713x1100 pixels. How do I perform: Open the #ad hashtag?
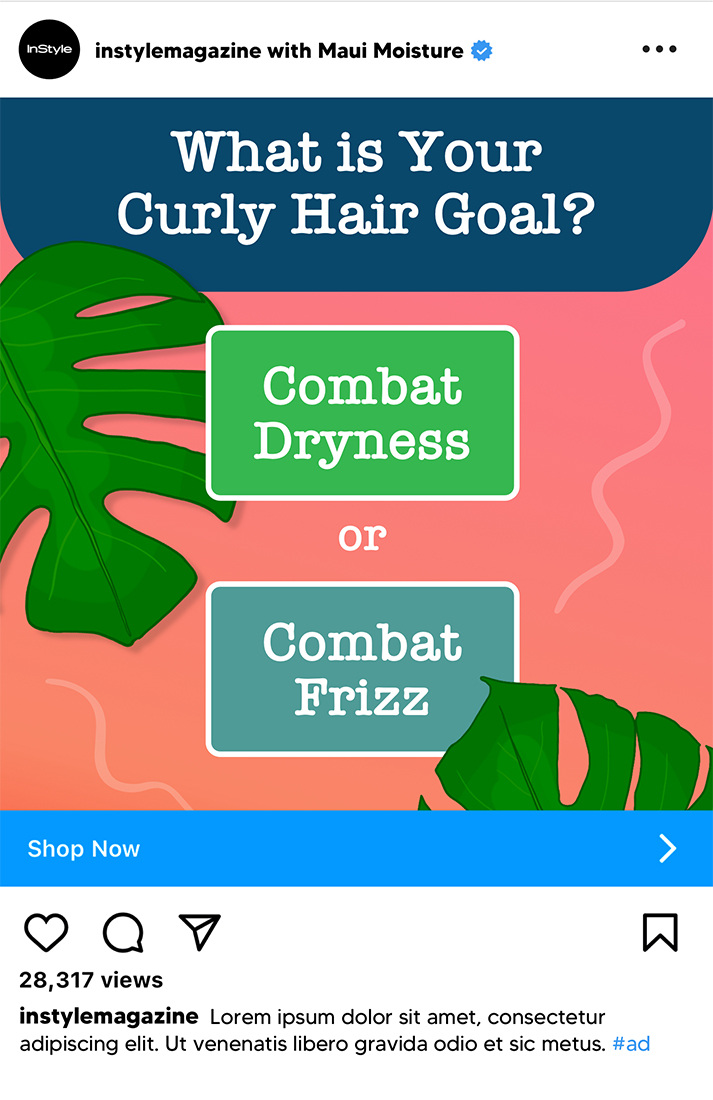click(631, 1044)
